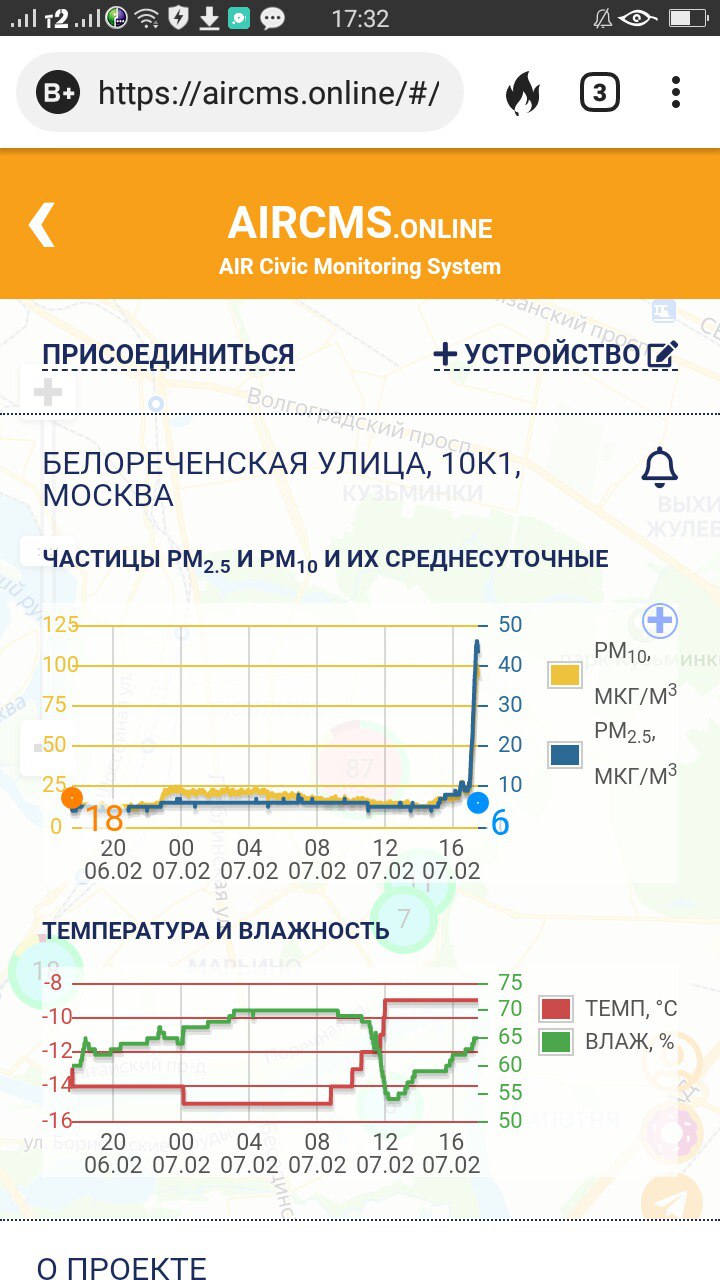This screenshot has height=1280, width=720.
Task: Toggle the ТЕМП, °C series in the legend
Action: coord(608,1008)
